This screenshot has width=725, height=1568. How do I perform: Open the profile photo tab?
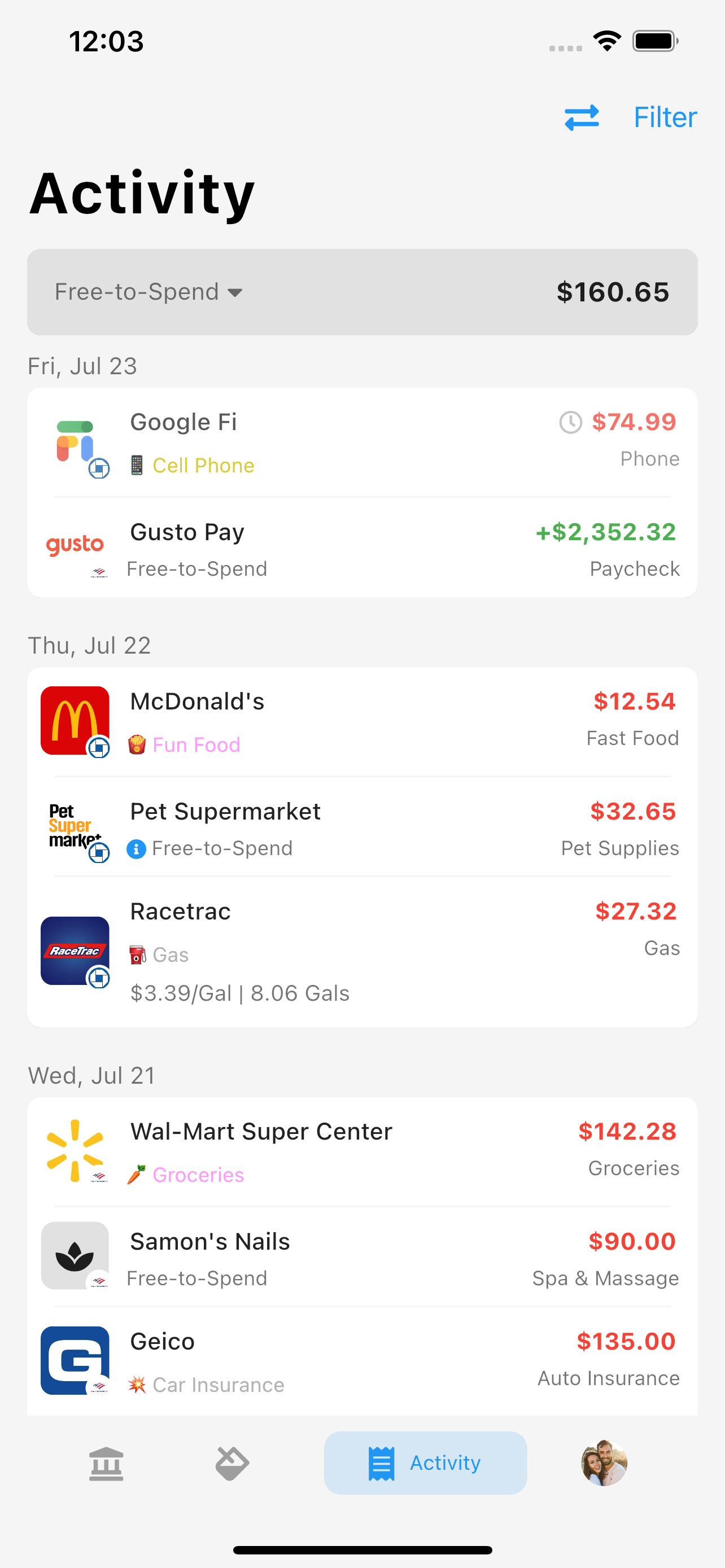pos(603,1462)
